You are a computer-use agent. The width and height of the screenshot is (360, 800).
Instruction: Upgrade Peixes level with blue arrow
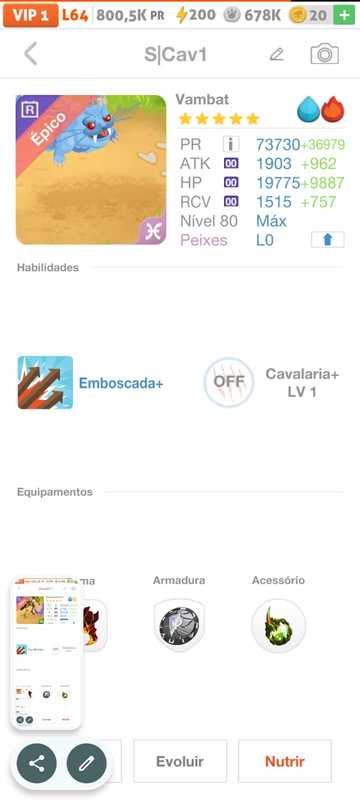[x=327, y=240]
